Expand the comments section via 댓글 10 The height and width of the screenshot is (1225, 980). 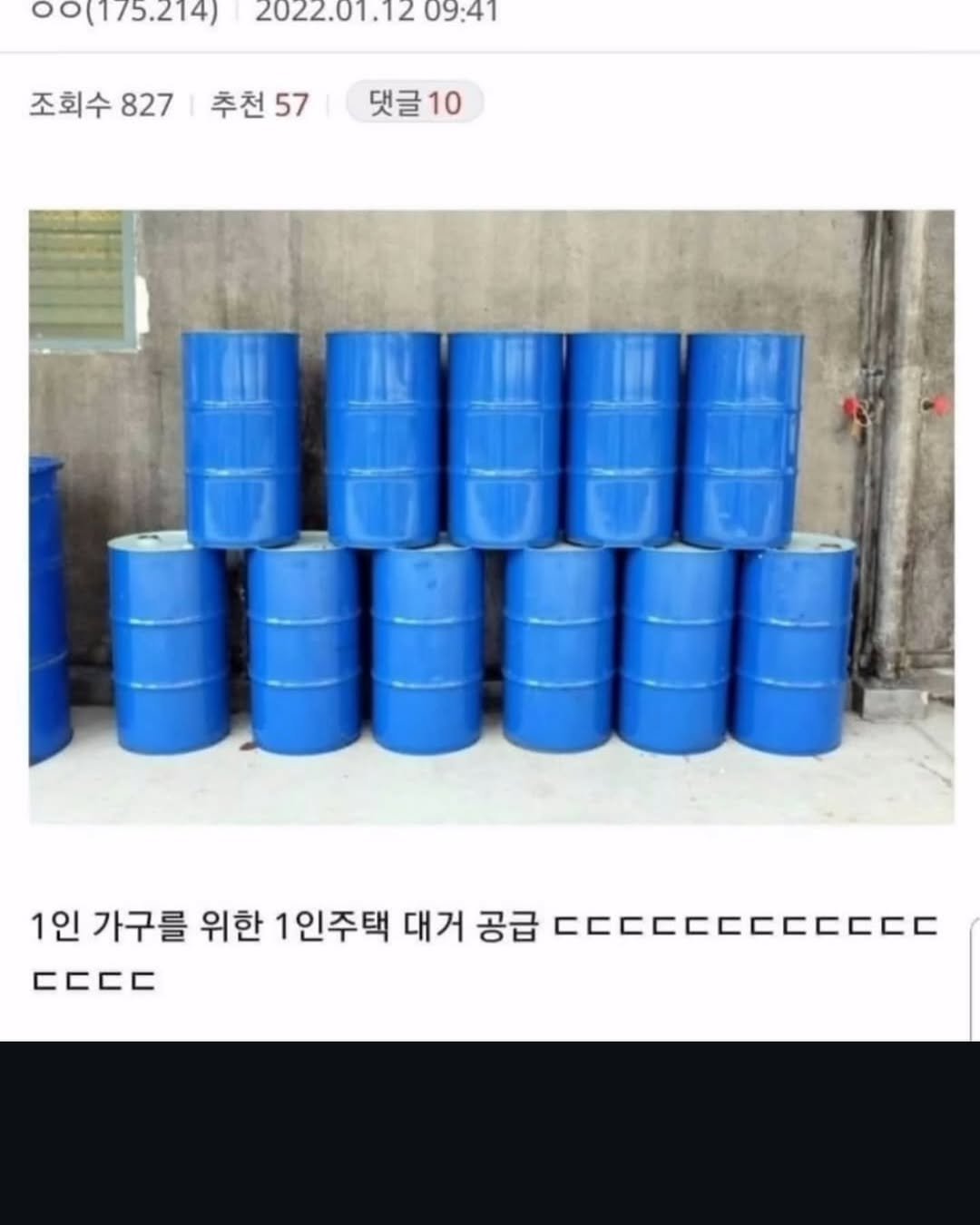pos(414,103)
